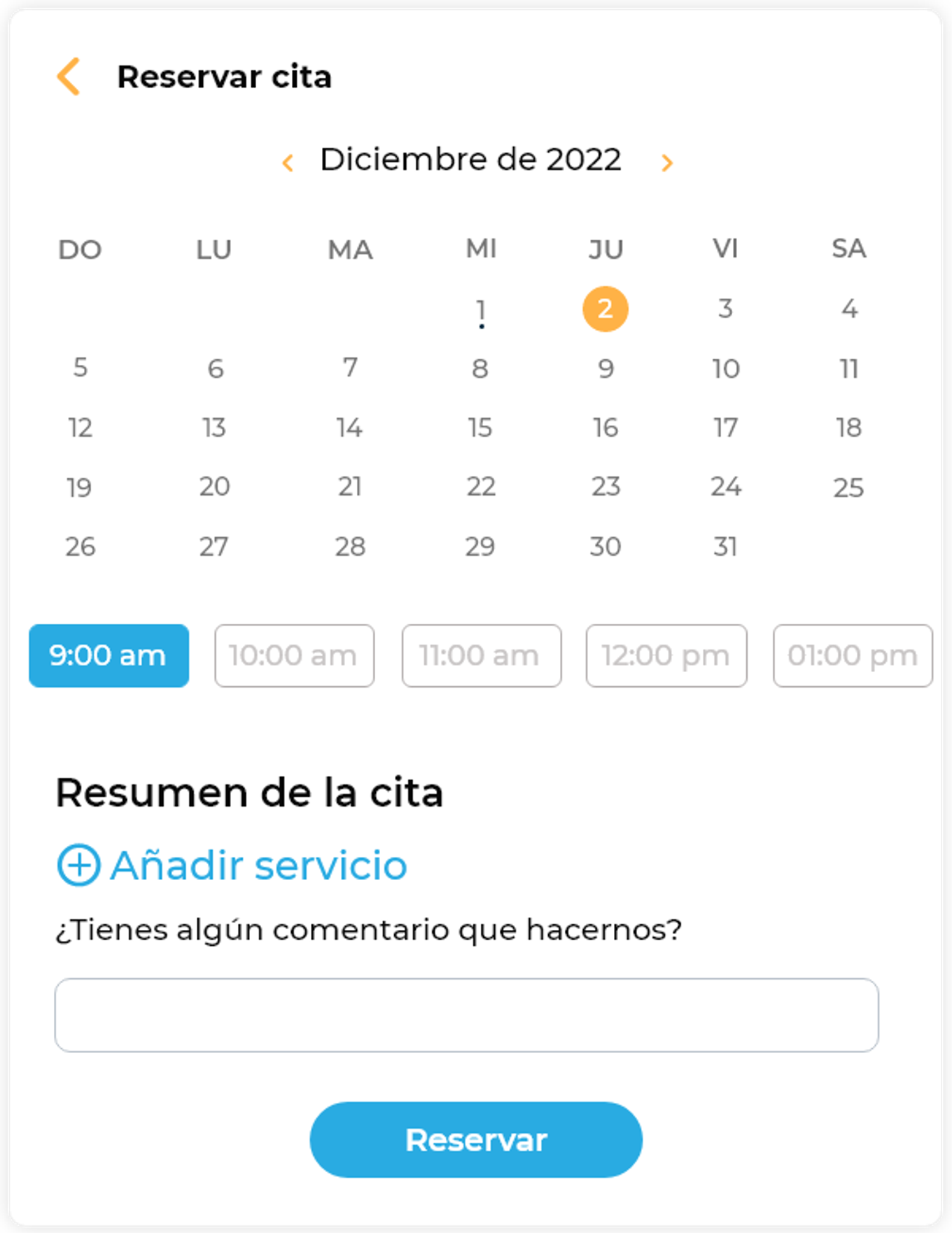Advance to the next month

(666, 162)
